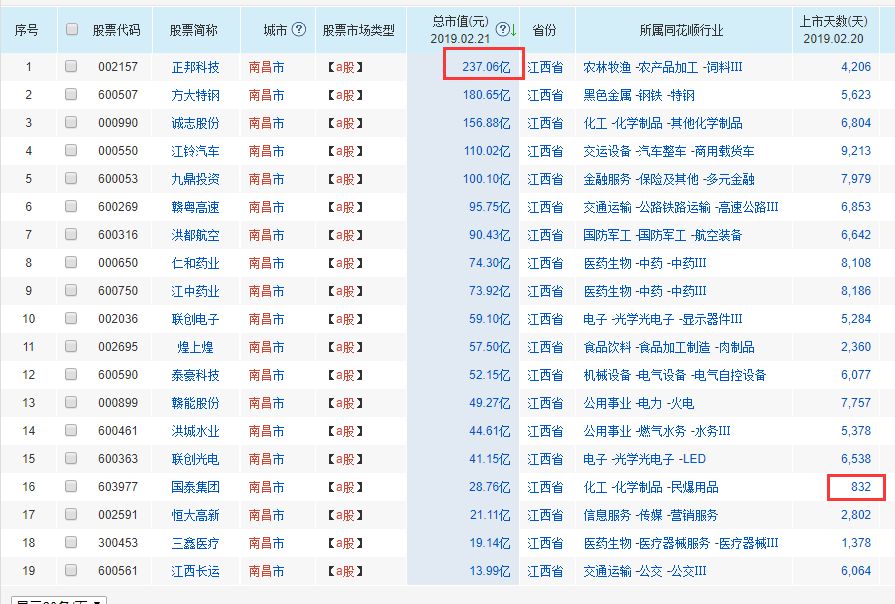The height and width of the screenshot is (604, 895).
Task: Select the checkbox for 江铃汽车
Action: [x=71, y=151]
